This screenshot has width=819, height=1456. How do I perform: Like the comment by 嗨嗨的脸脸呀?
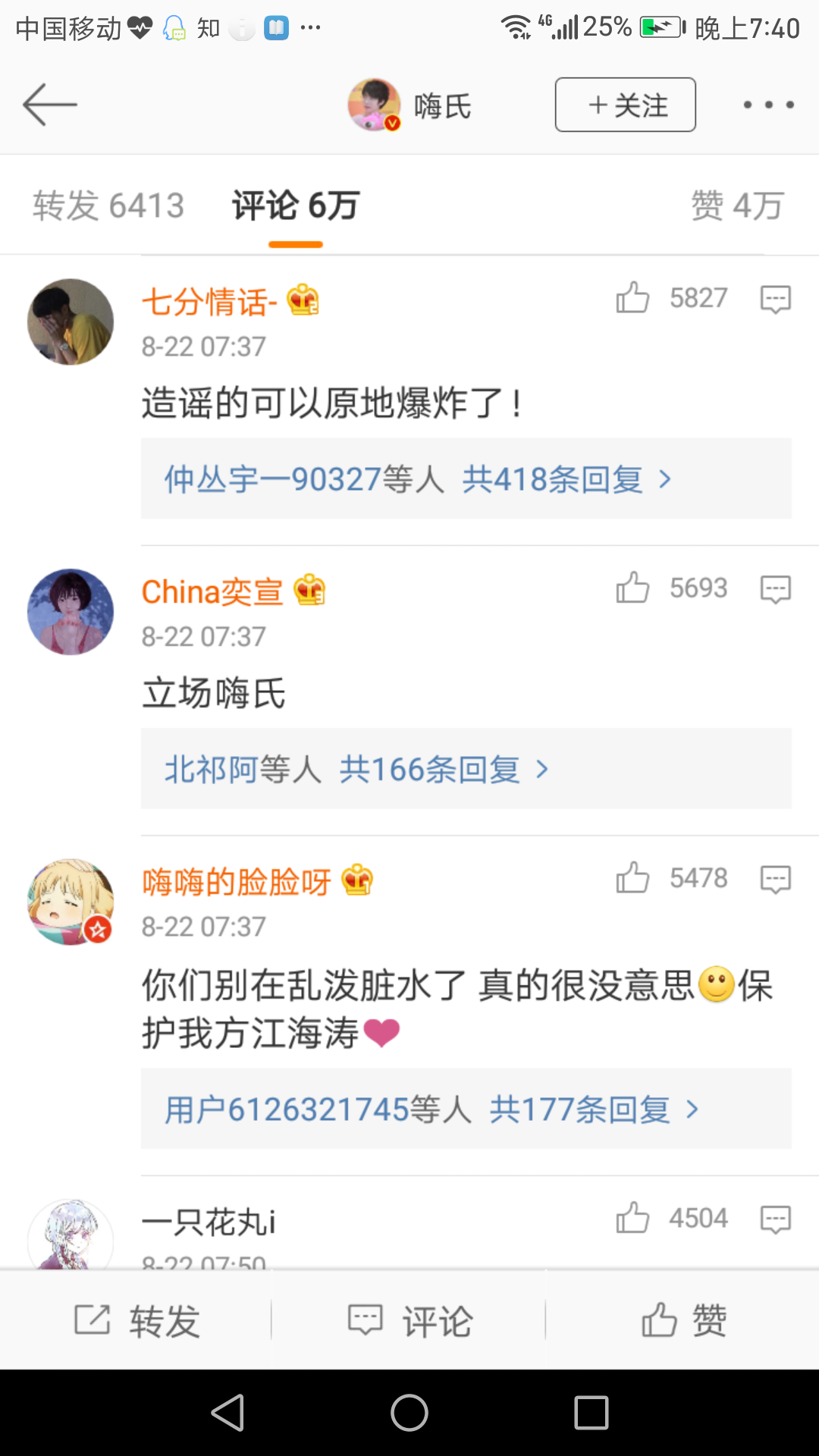tap(633, 878)
